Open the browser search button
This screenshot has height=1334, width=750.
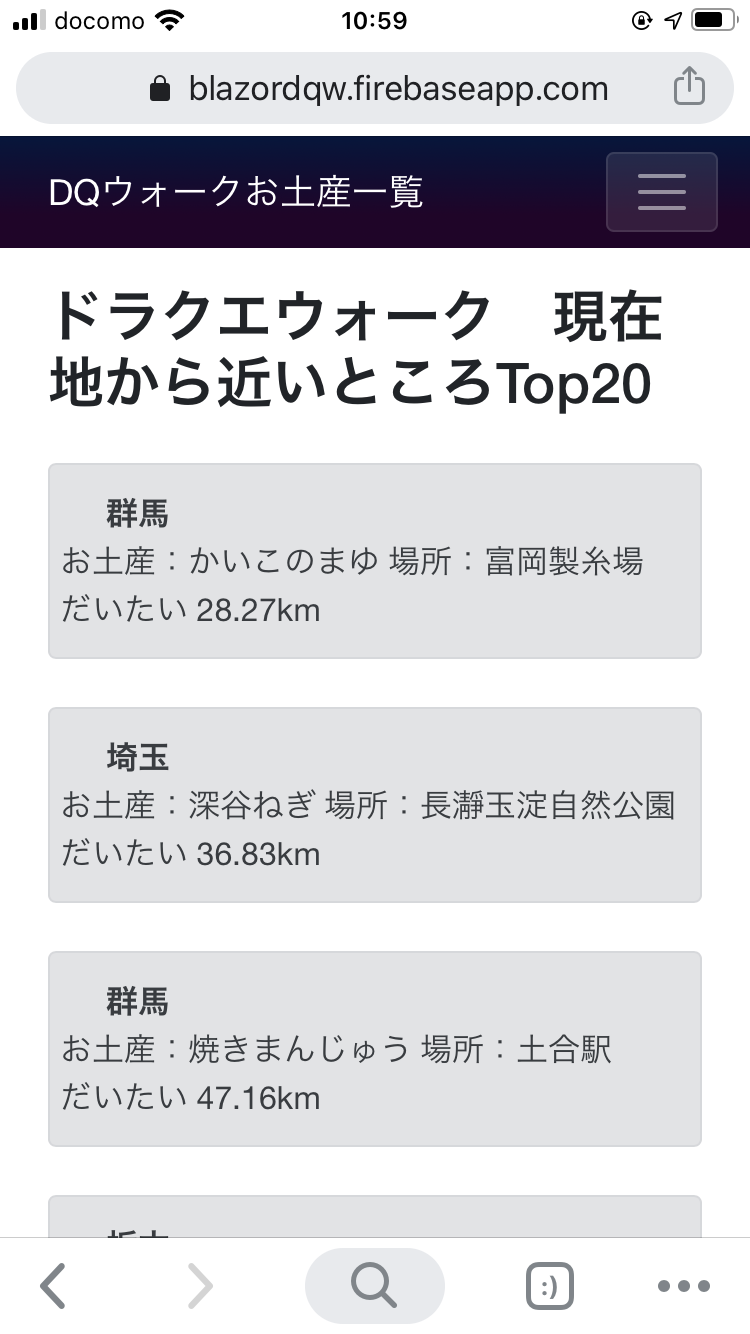[x=374, y=1286]
